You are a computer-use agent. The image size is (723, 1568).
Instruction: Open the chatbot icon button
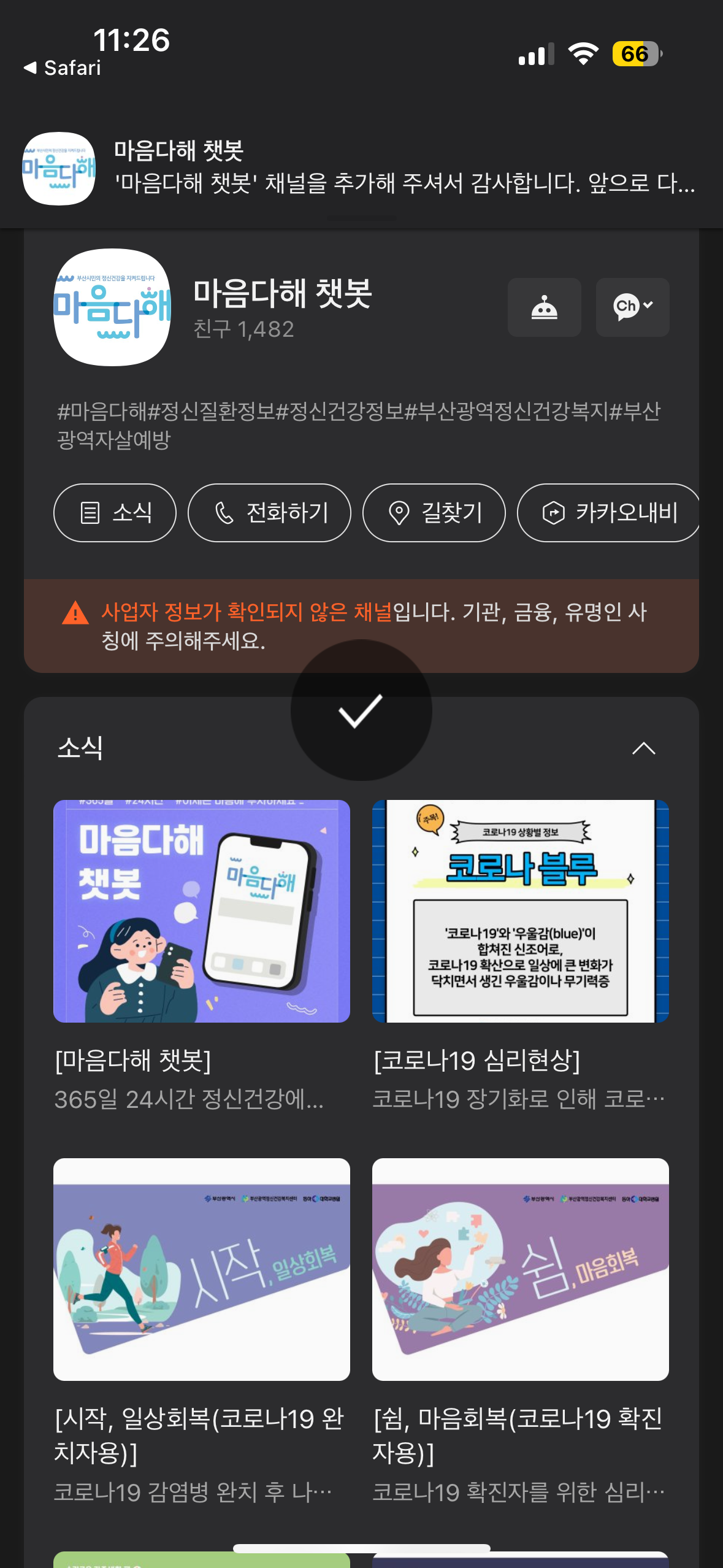544,307
